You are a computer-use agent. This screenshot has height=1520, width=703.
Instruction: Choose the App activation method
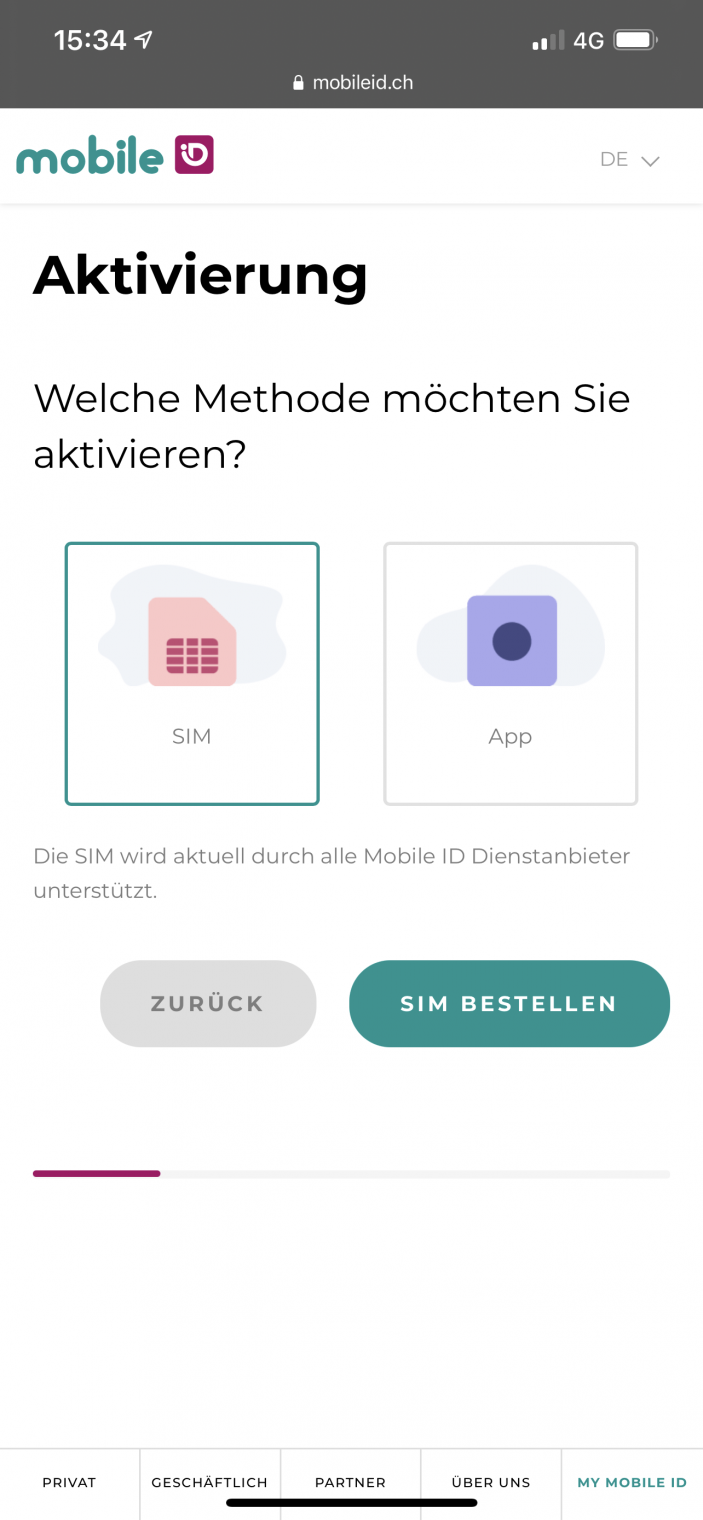[510, 673]
